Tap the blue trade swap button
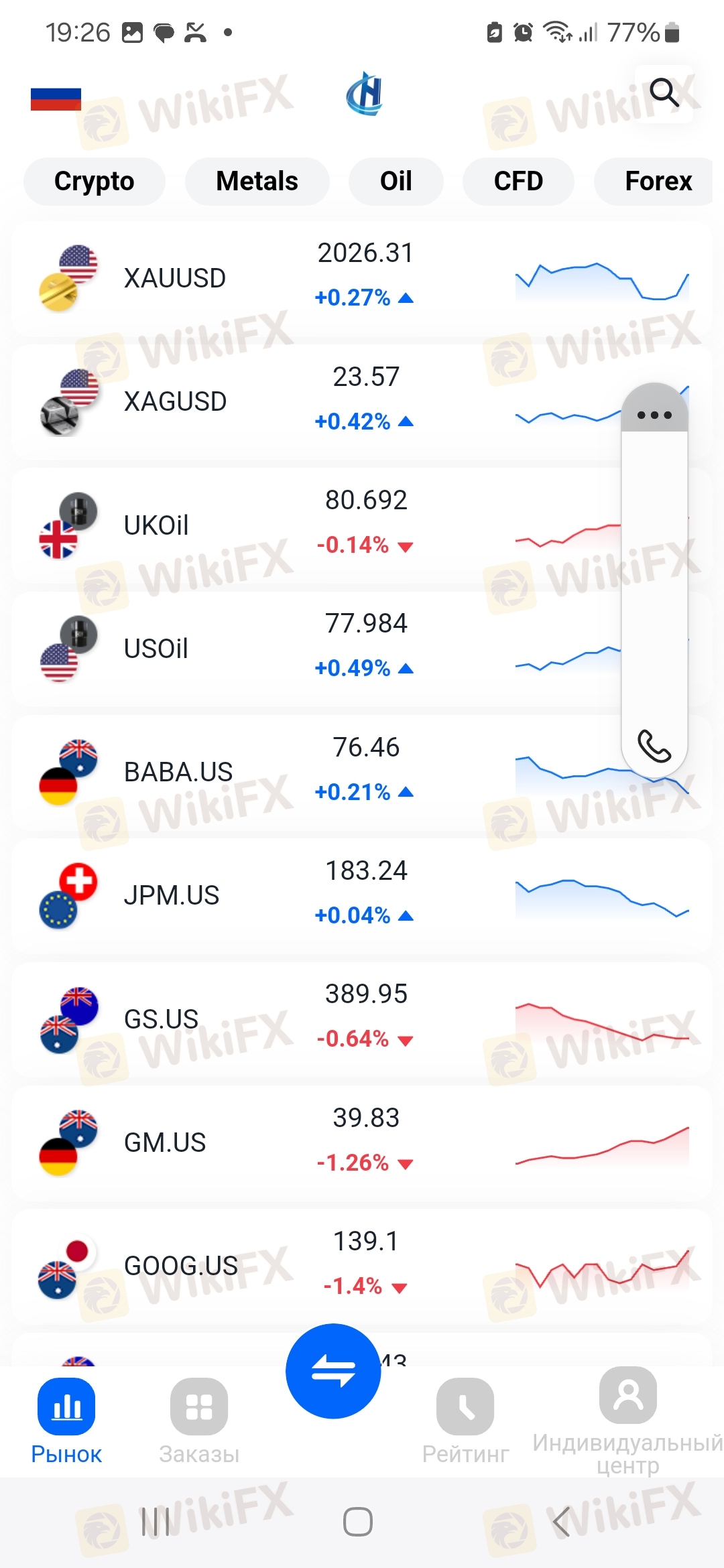This screenshot has width=724, height=1568. pos(333,1371)
